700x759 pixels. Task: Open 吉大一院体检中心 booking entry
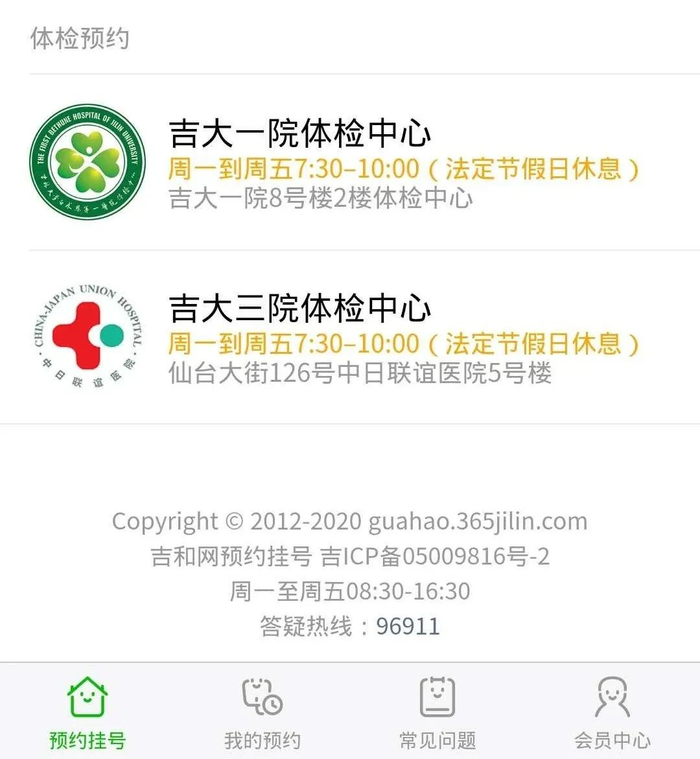click(x=300, y=134)
